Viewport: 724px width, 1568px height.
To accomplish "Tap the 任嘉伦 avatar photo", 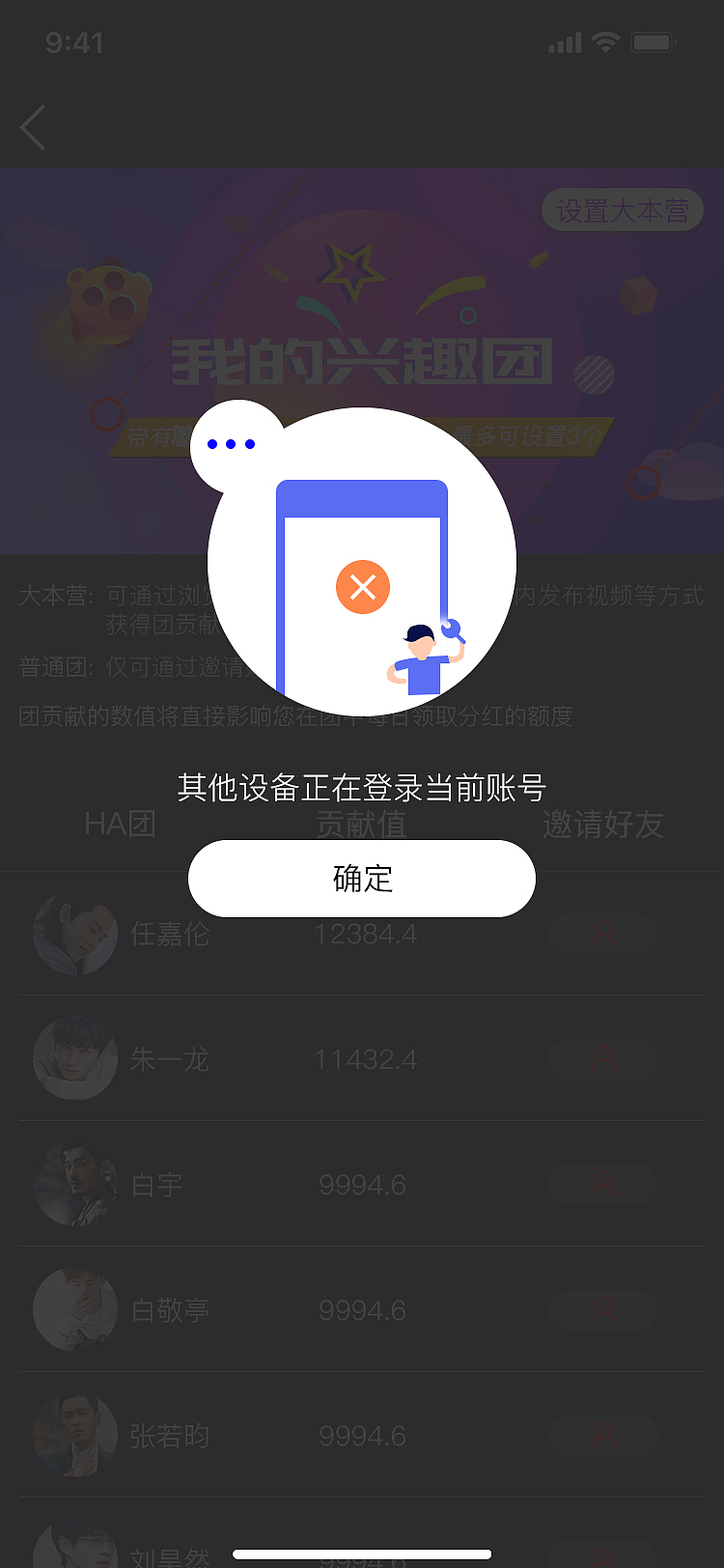I will tap(75, 934).
